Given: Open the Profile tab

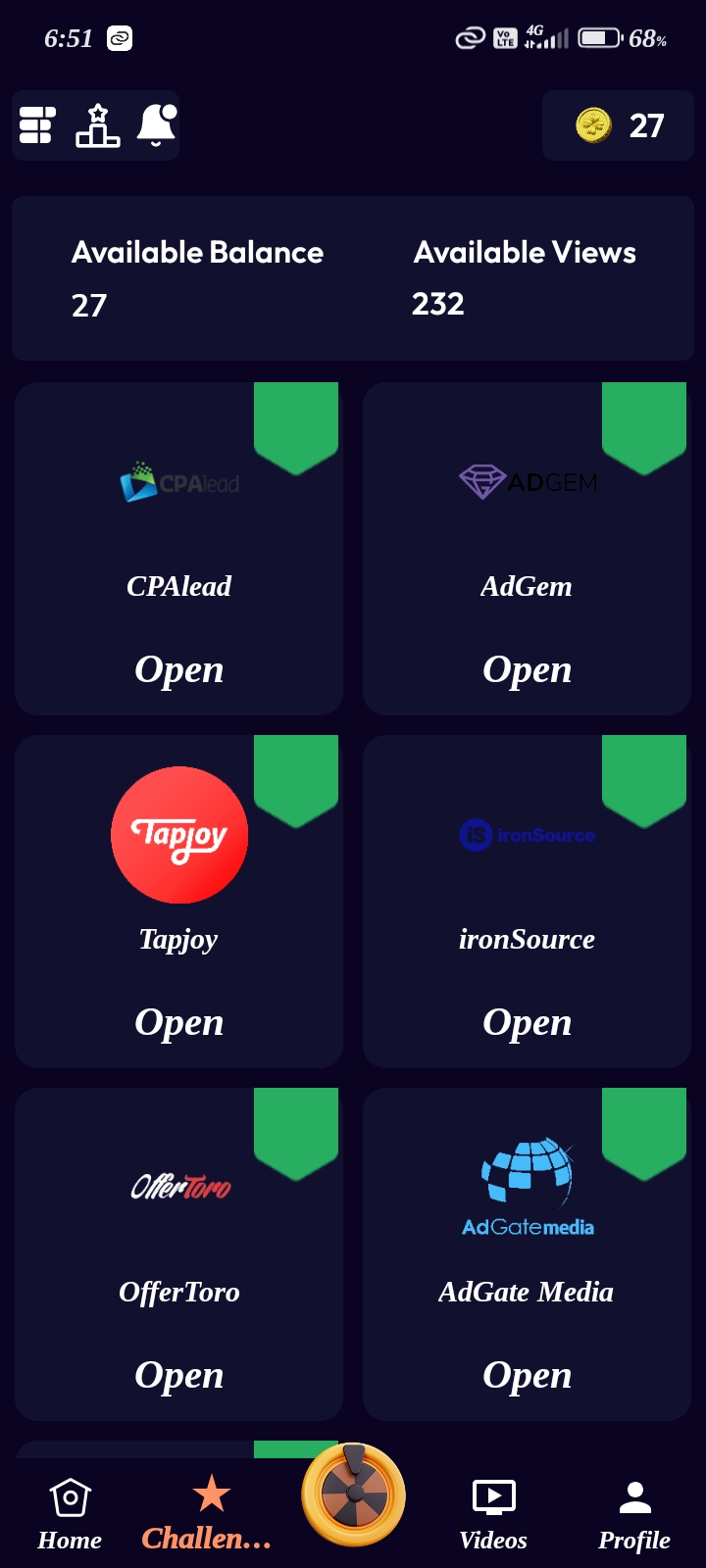Looking at the screenshot, I should 634,1514.
